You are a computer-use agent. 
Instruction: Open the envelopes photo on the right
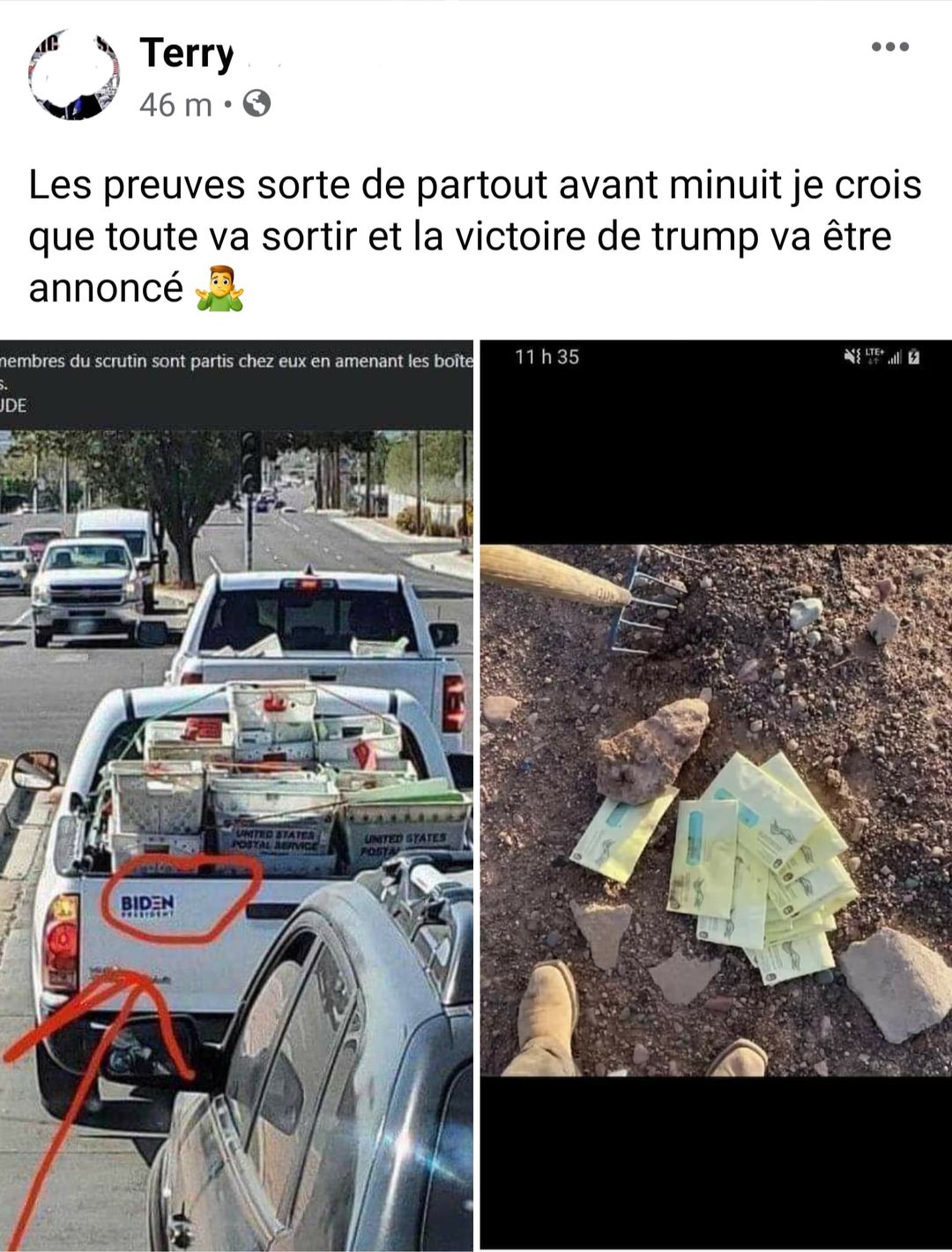click(x=716, y=794)
